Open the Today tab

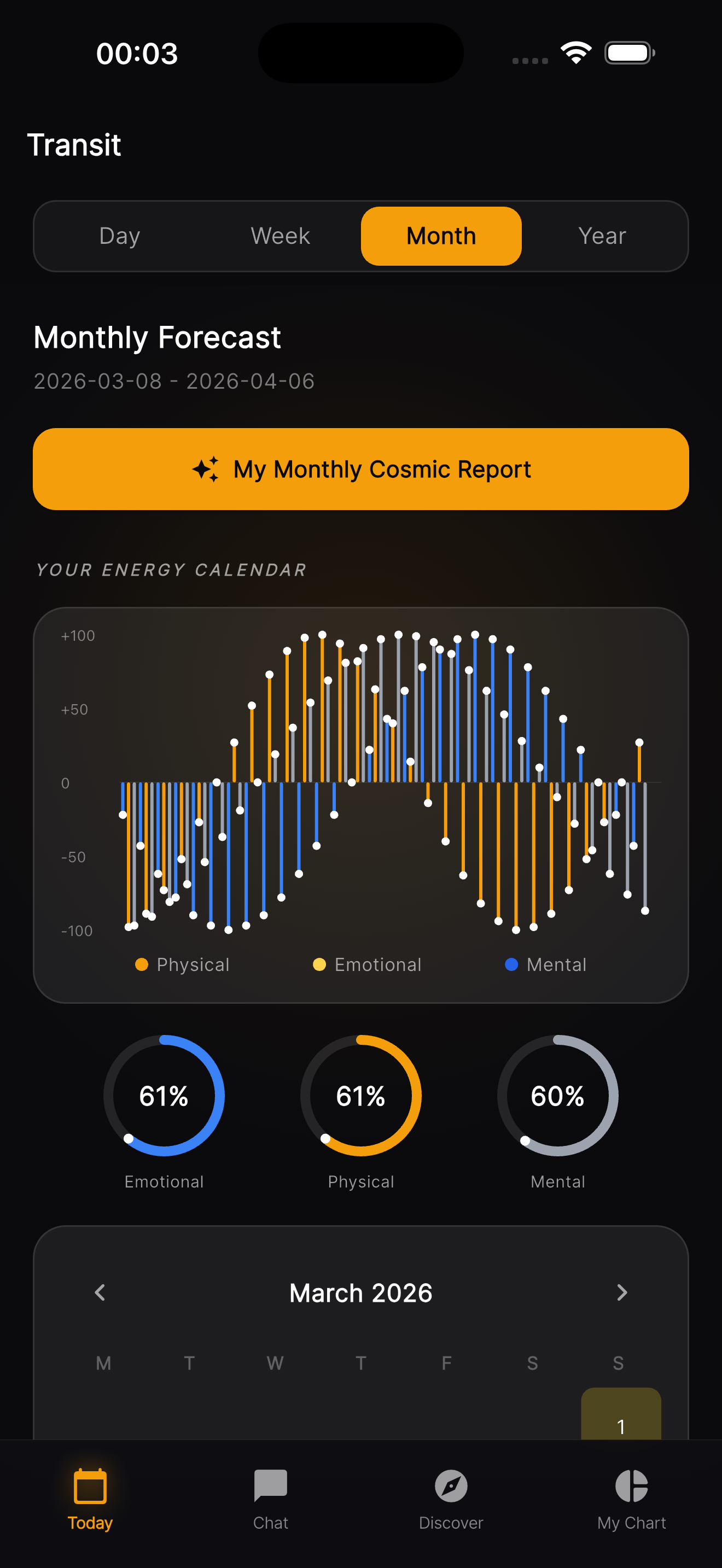90,1498
